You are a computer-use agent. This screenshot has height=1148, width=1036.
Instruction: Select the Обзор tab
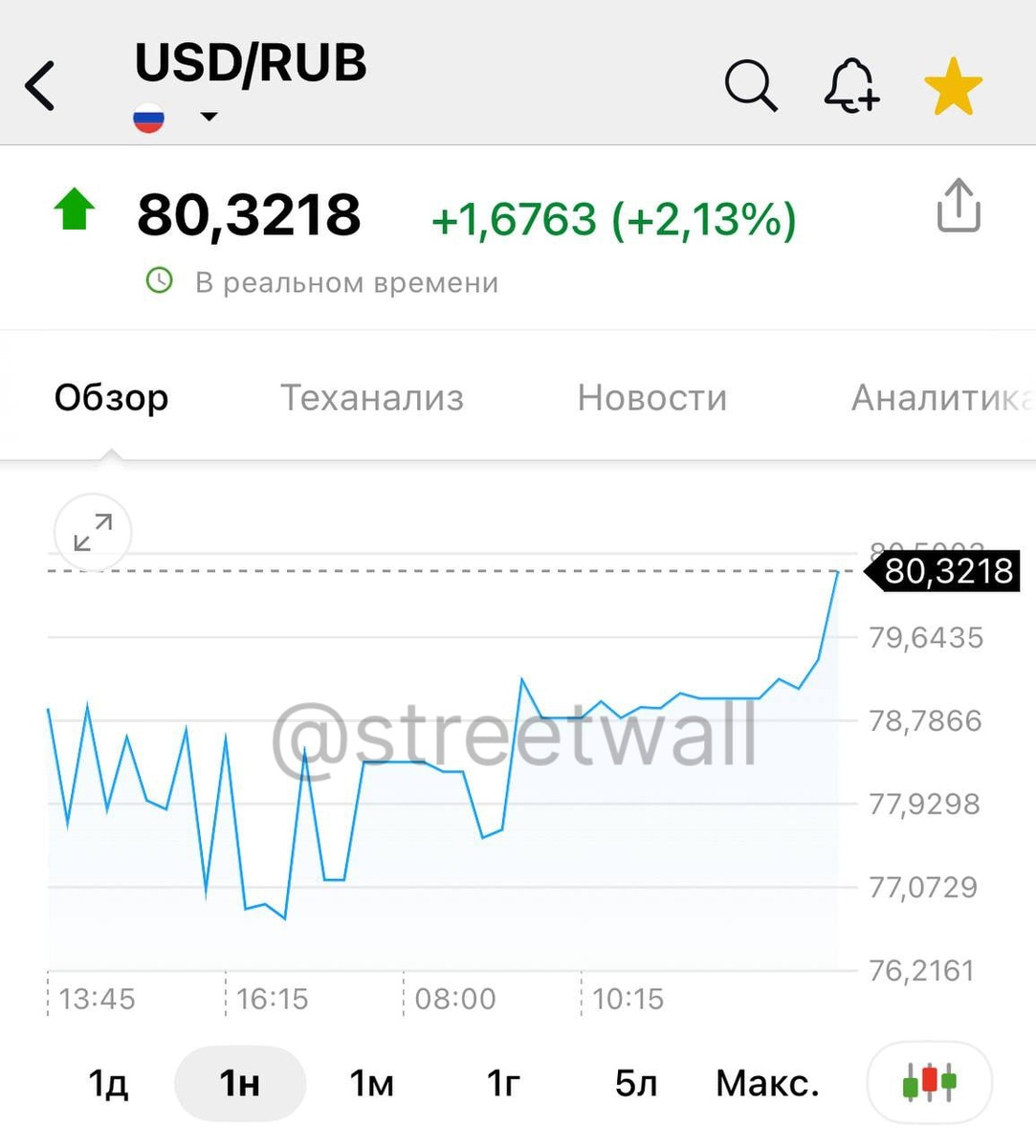(111, 397)
